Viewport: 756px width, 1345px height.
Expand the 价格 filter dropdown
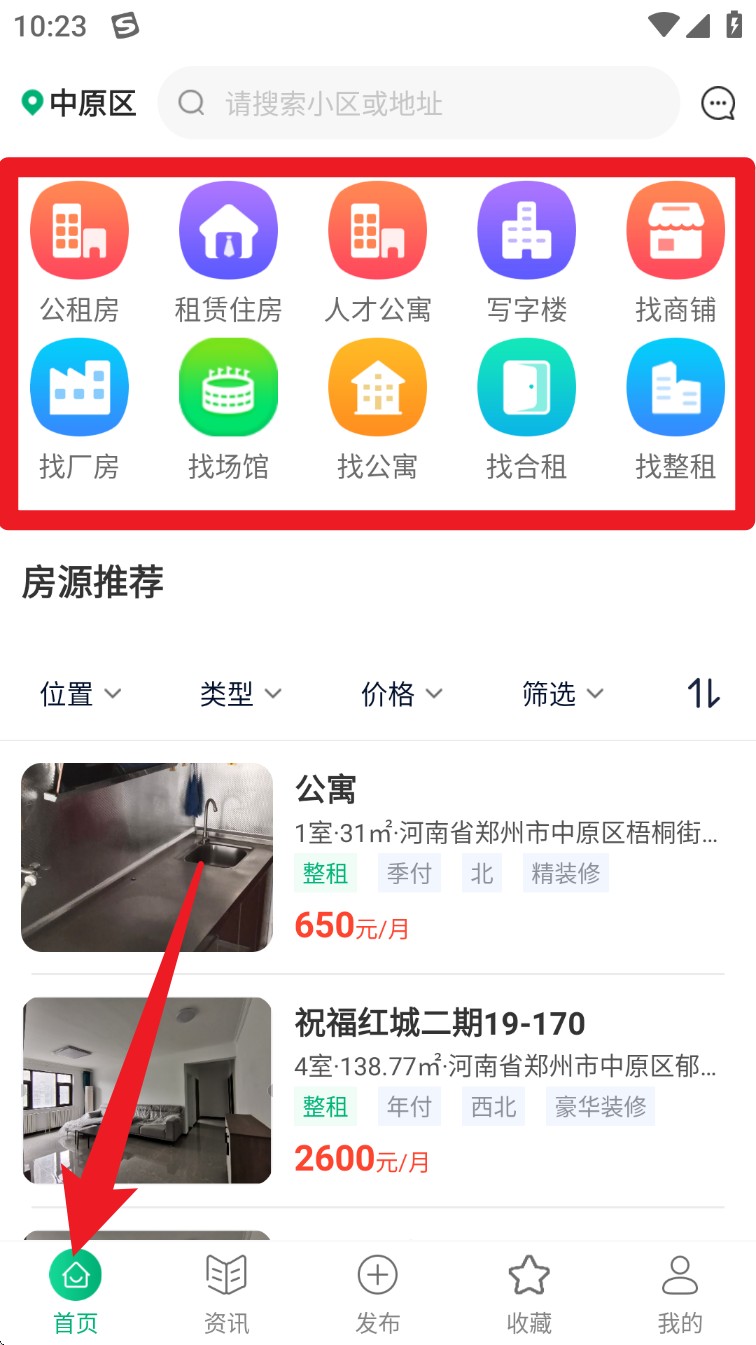[x=401, y=694]
